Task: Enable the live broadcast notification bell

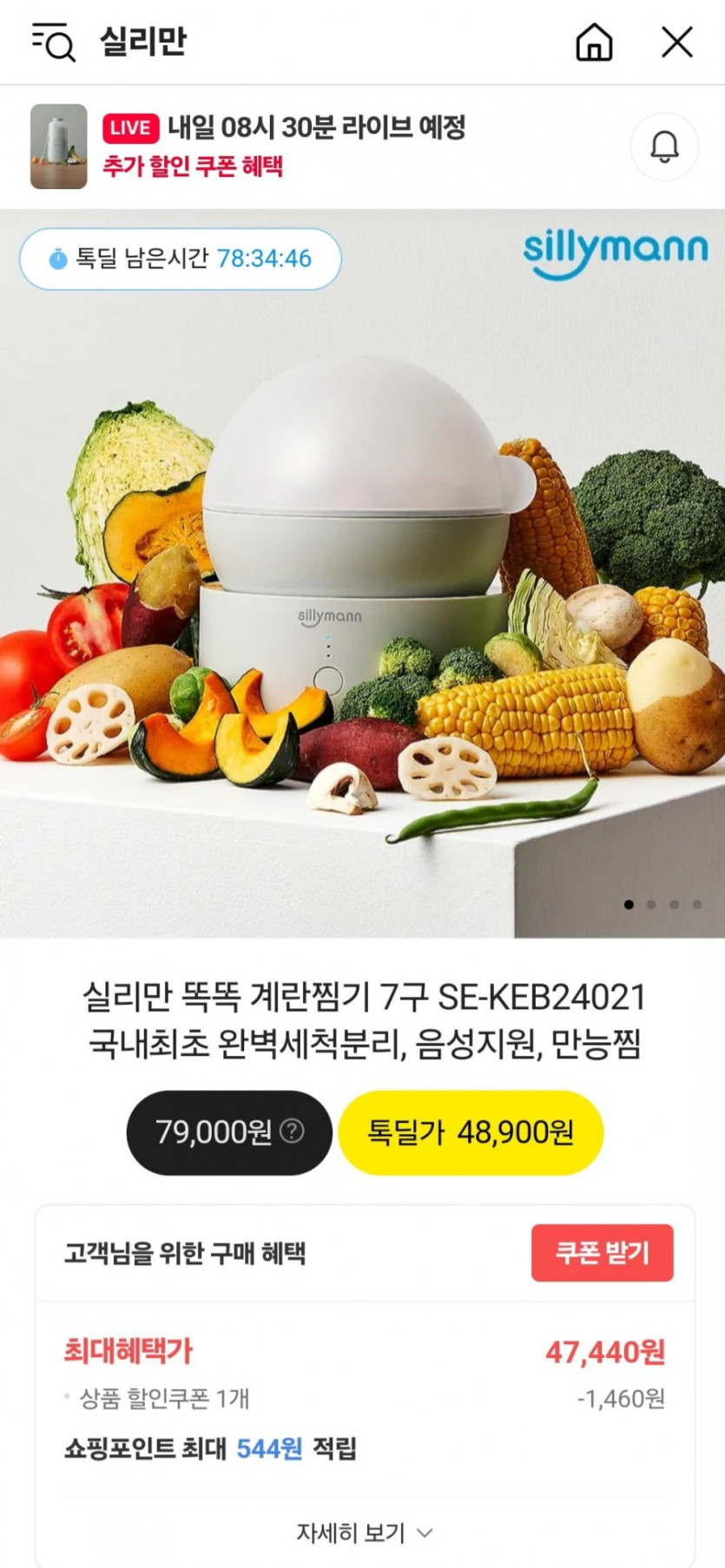Action: [x=664, y=147]
